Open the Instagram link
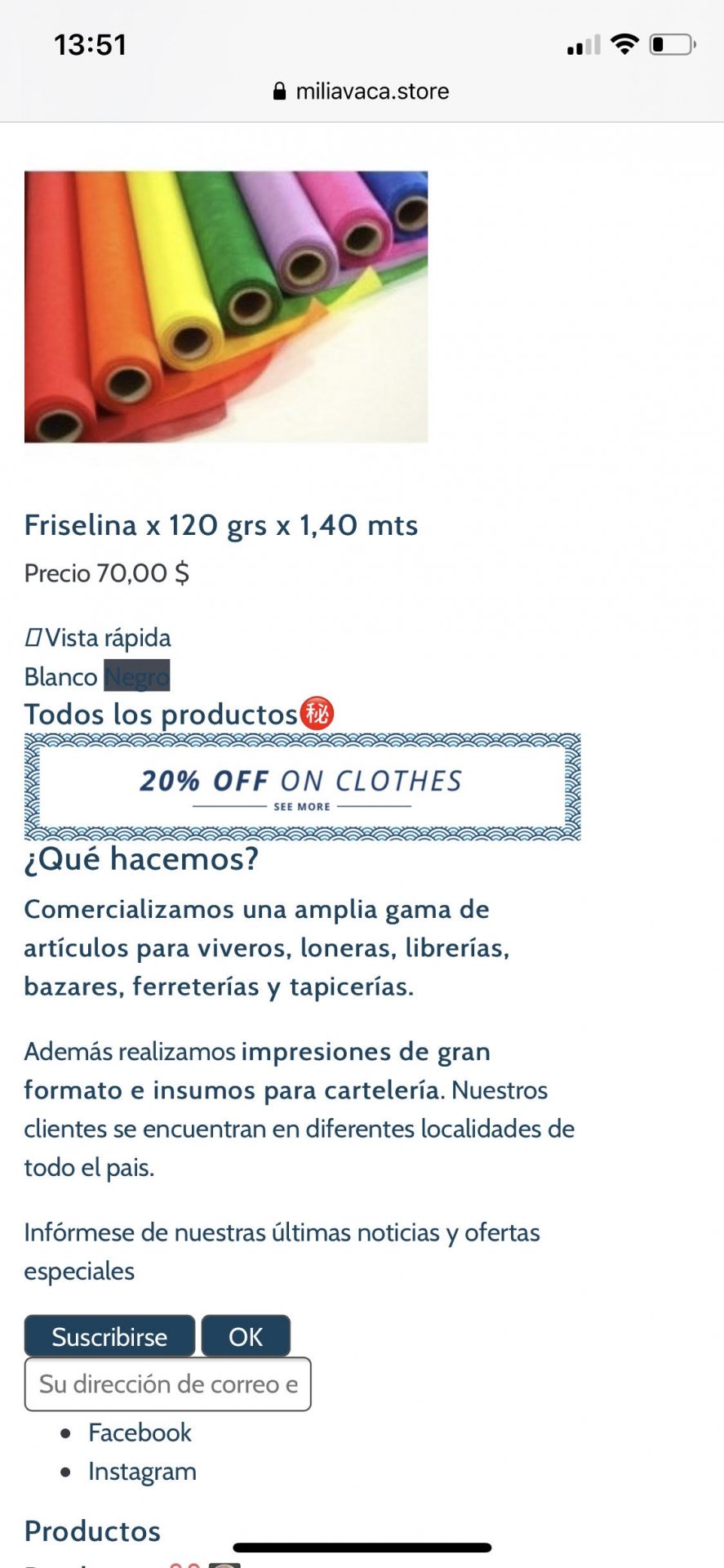 click(142, 1472)
